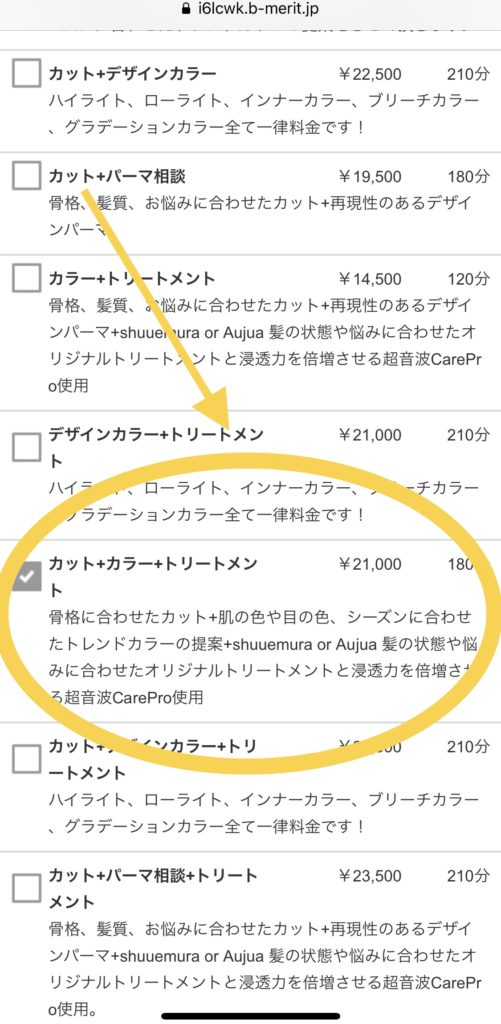Uncheck the カット+カラー+トリートメント option
This screenshot has width=501, height=1024.
tap(26, 576)
